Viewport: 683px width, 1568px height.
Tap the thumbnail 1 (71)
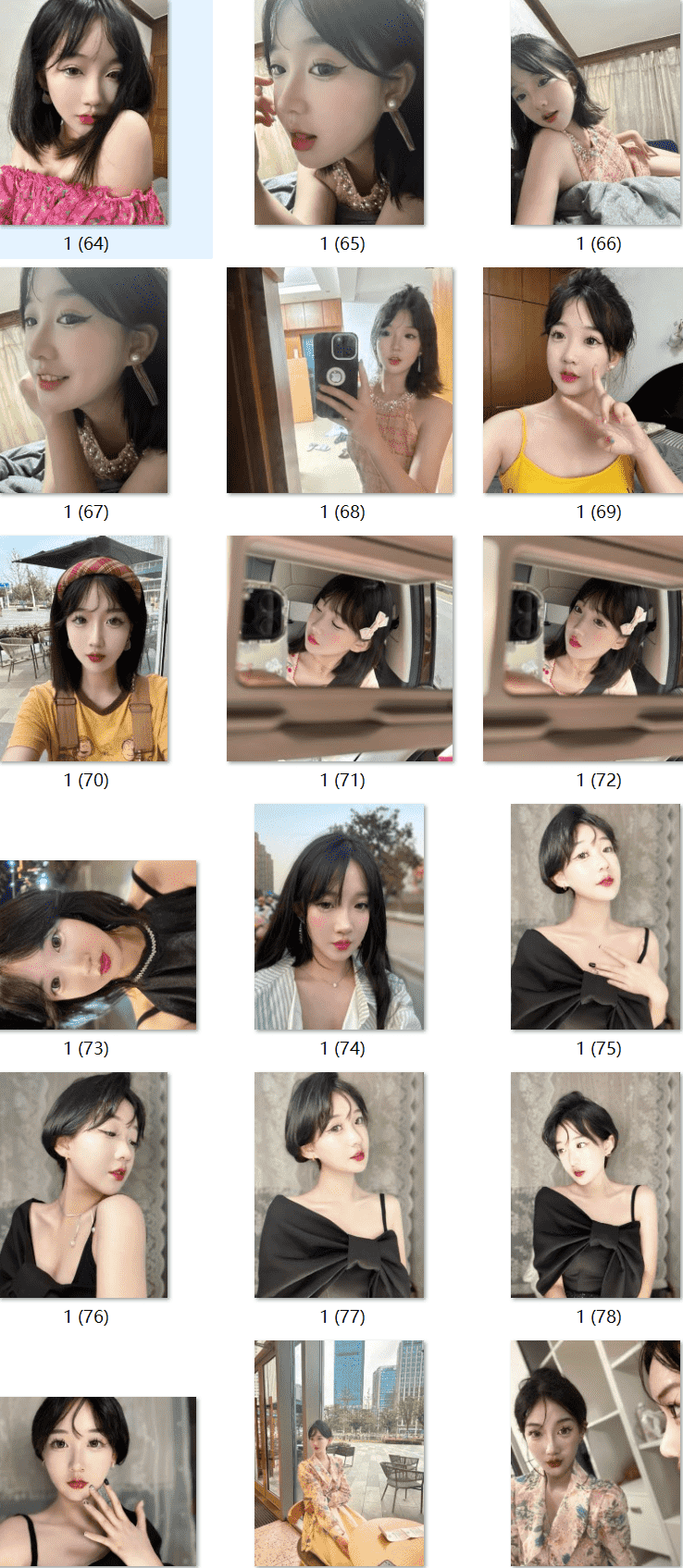pyautogui.click(x=340, y=648)
